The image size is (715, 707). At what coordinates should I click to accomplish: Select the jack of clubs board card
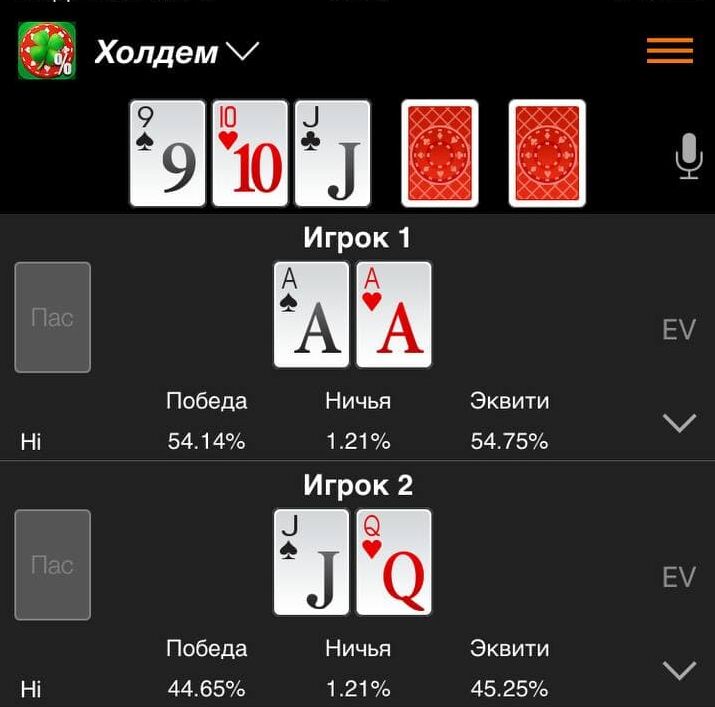(332, 153)
